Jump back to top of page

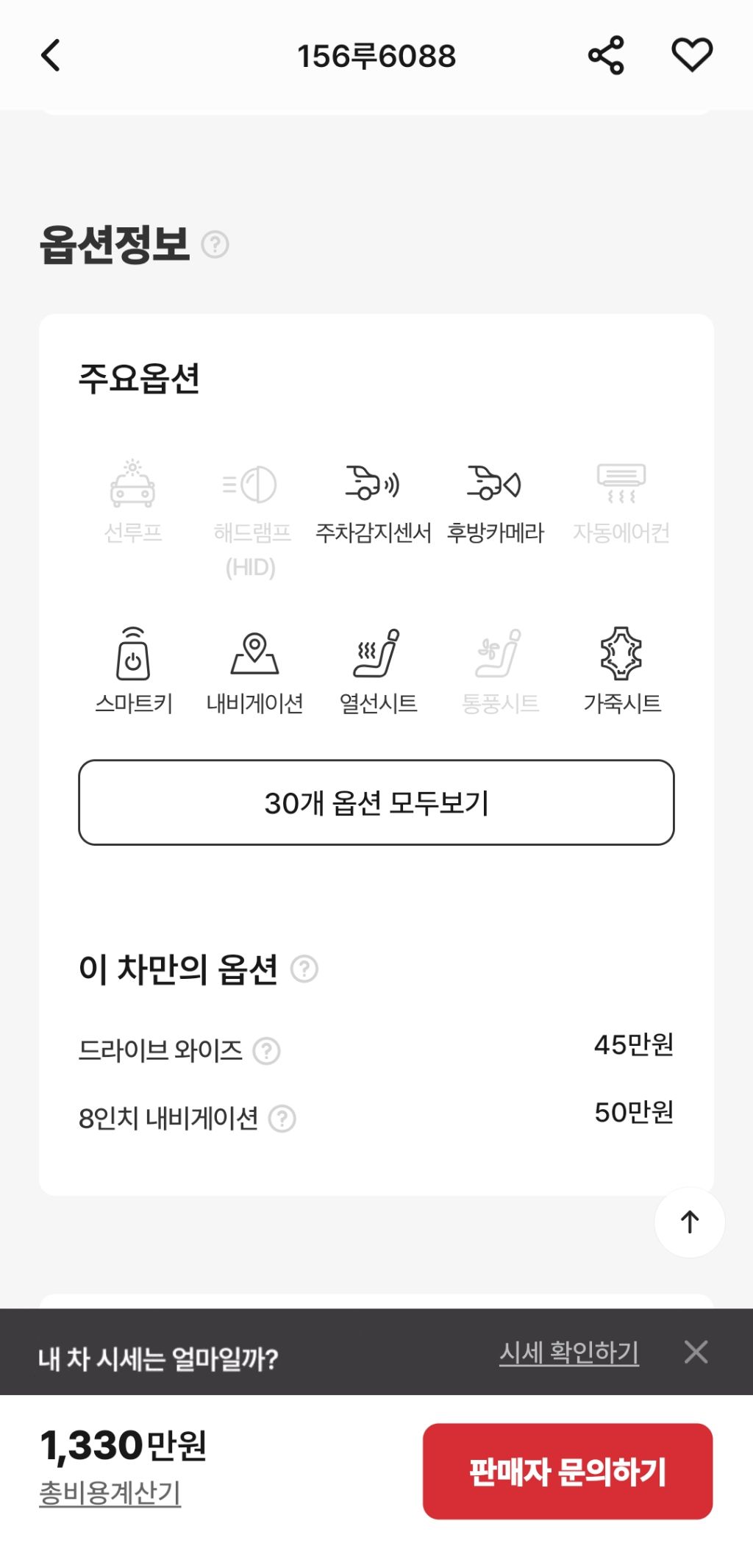[x=690, y=1222]
